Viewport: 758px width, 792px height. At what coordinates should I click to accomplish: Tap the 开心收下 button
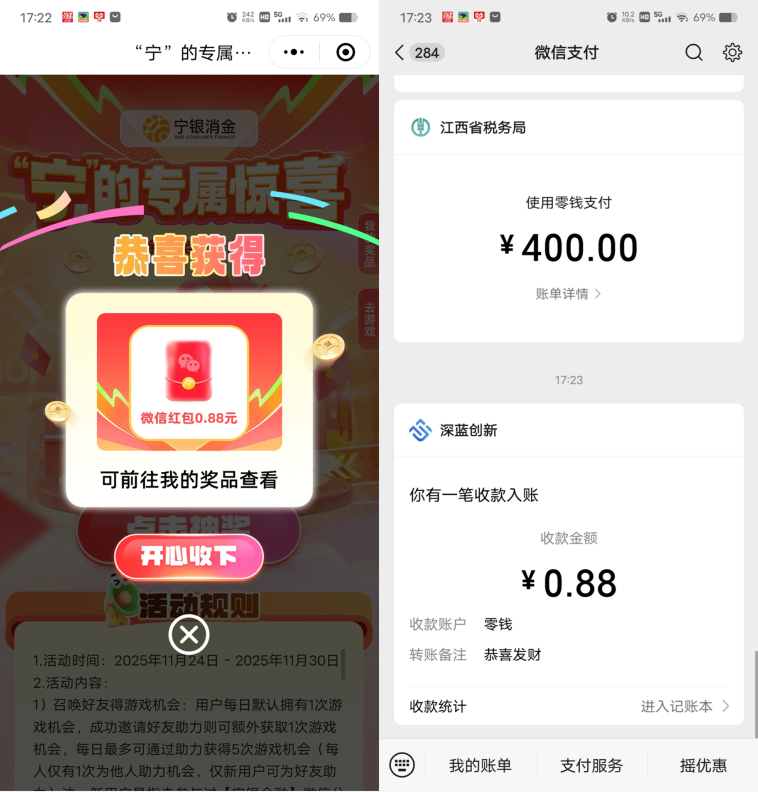[x=188, y=557]
